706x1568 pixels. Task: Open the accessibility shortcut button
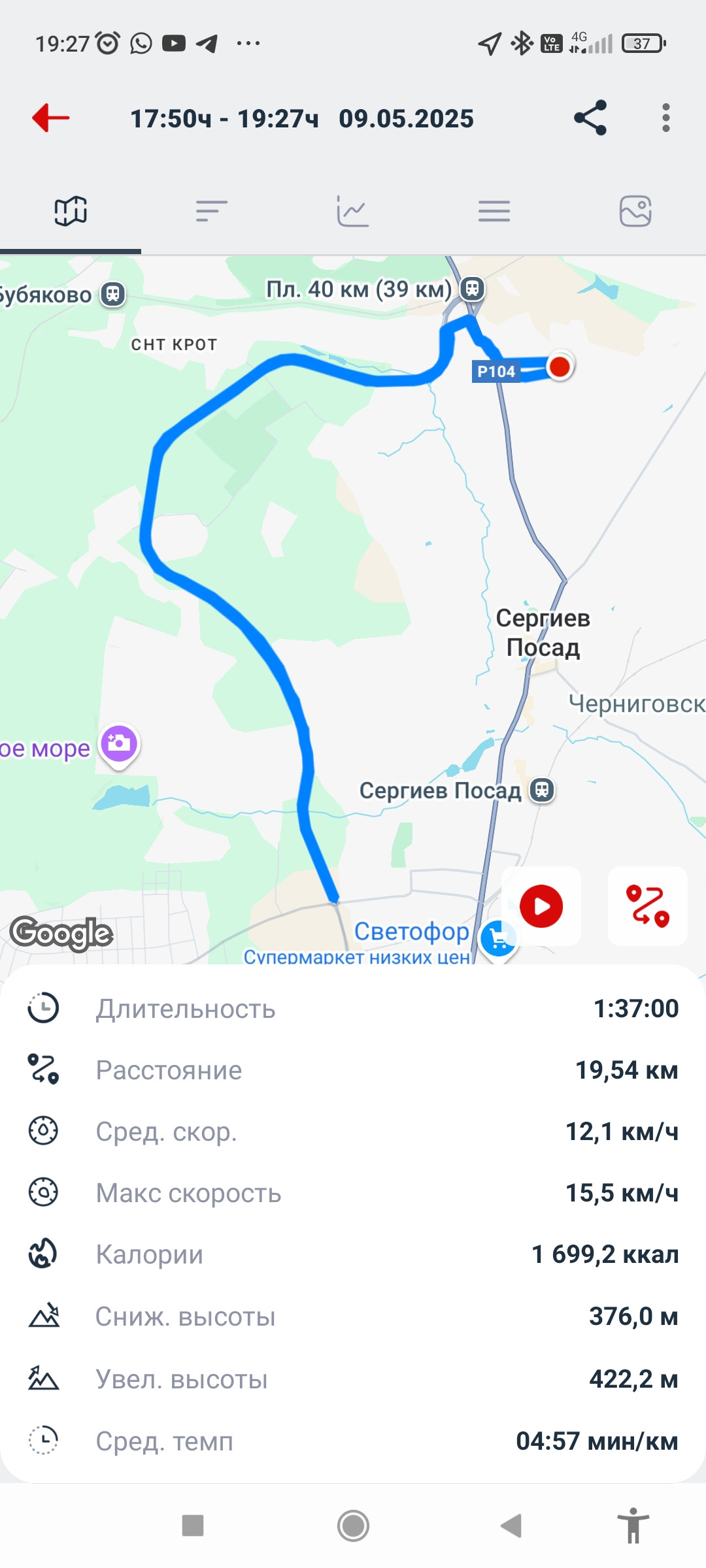coord(633,1526)
